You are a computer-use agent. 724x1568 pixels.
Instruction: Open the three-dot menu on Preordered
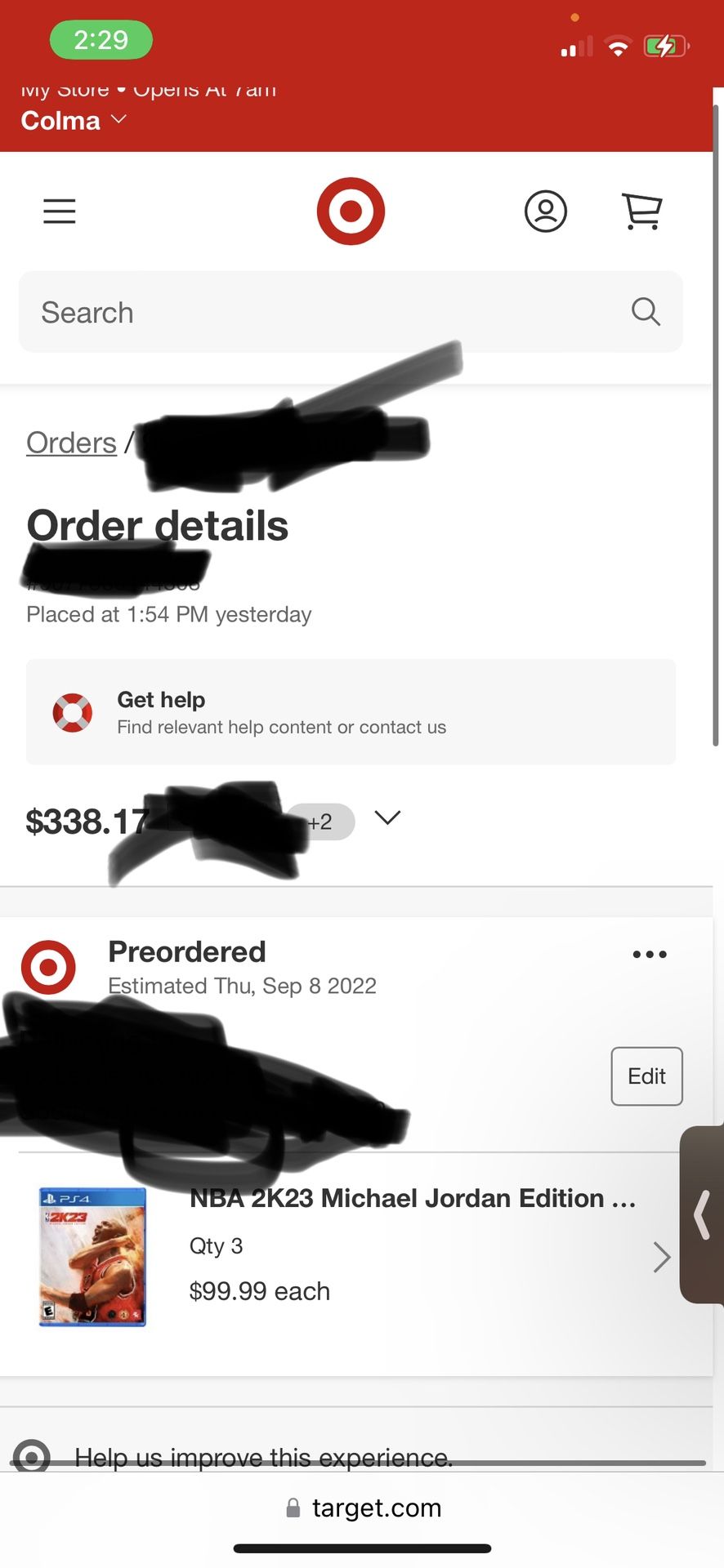click(x=650, y=954)
